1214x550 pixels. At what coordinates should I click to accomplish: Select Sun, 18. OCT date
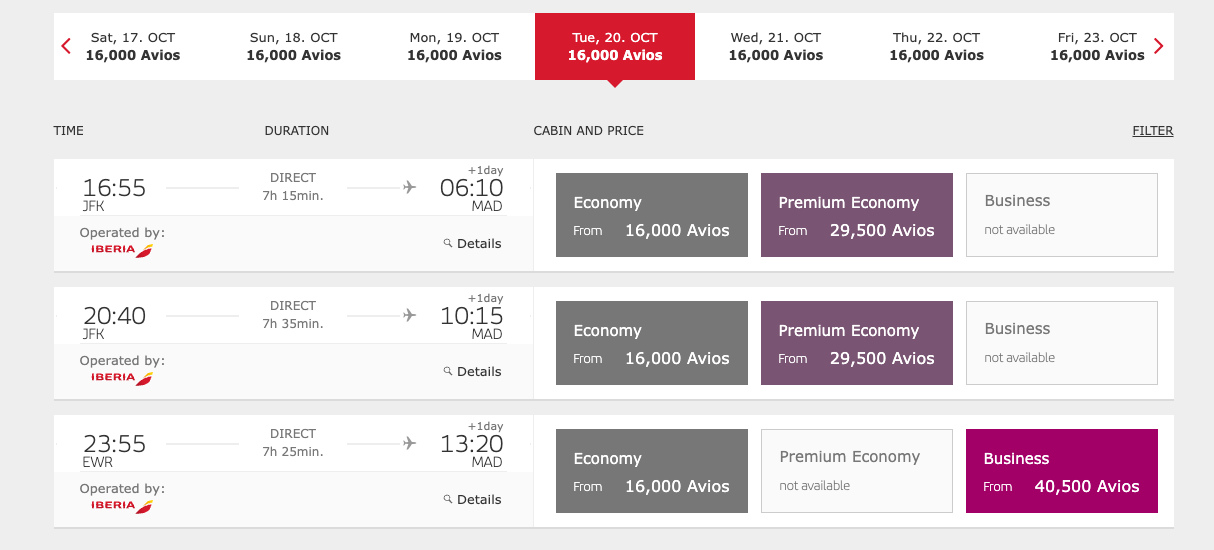293,46
